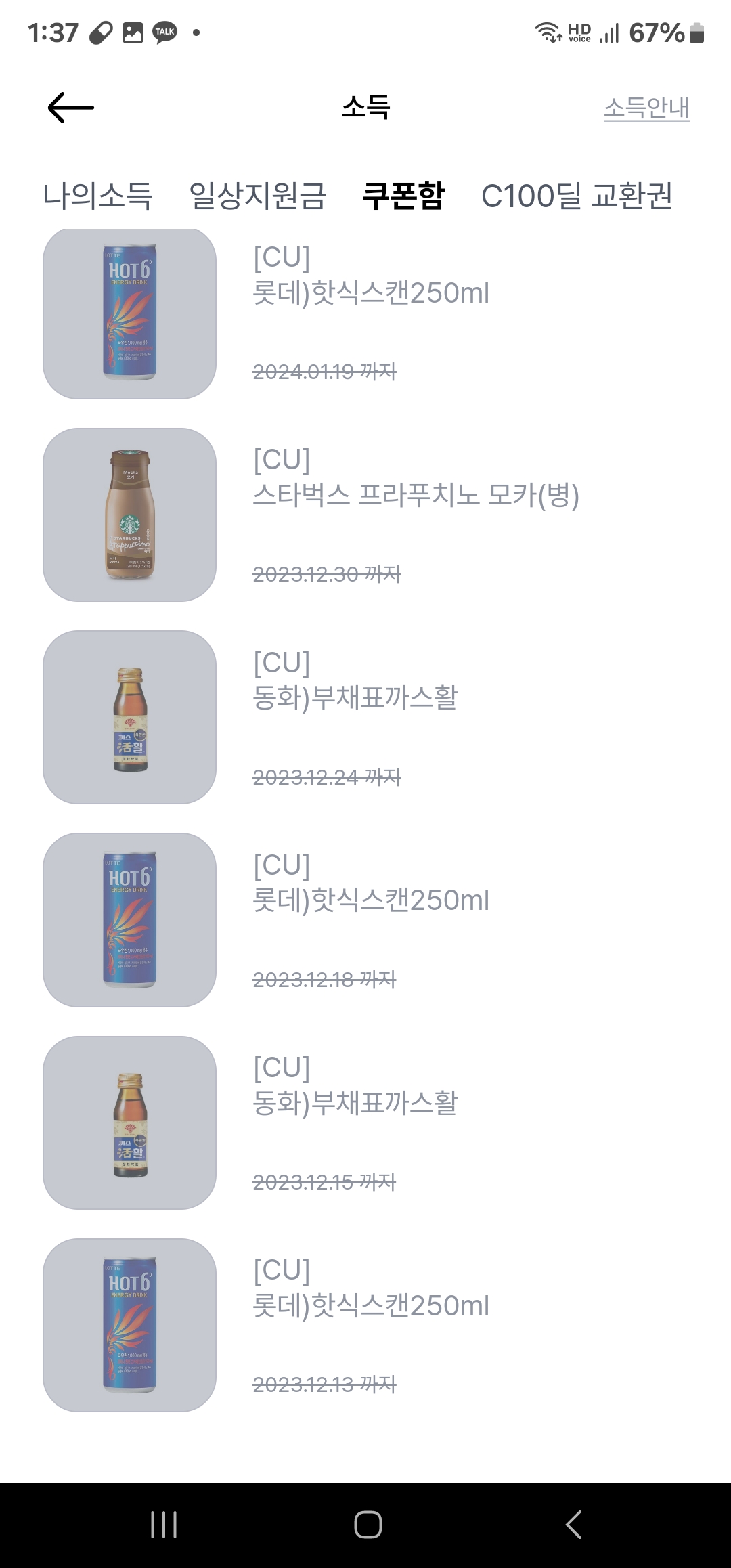Open the C100딜 교환권 tab
The image size is (731, 1568).
tap(577, 196)
